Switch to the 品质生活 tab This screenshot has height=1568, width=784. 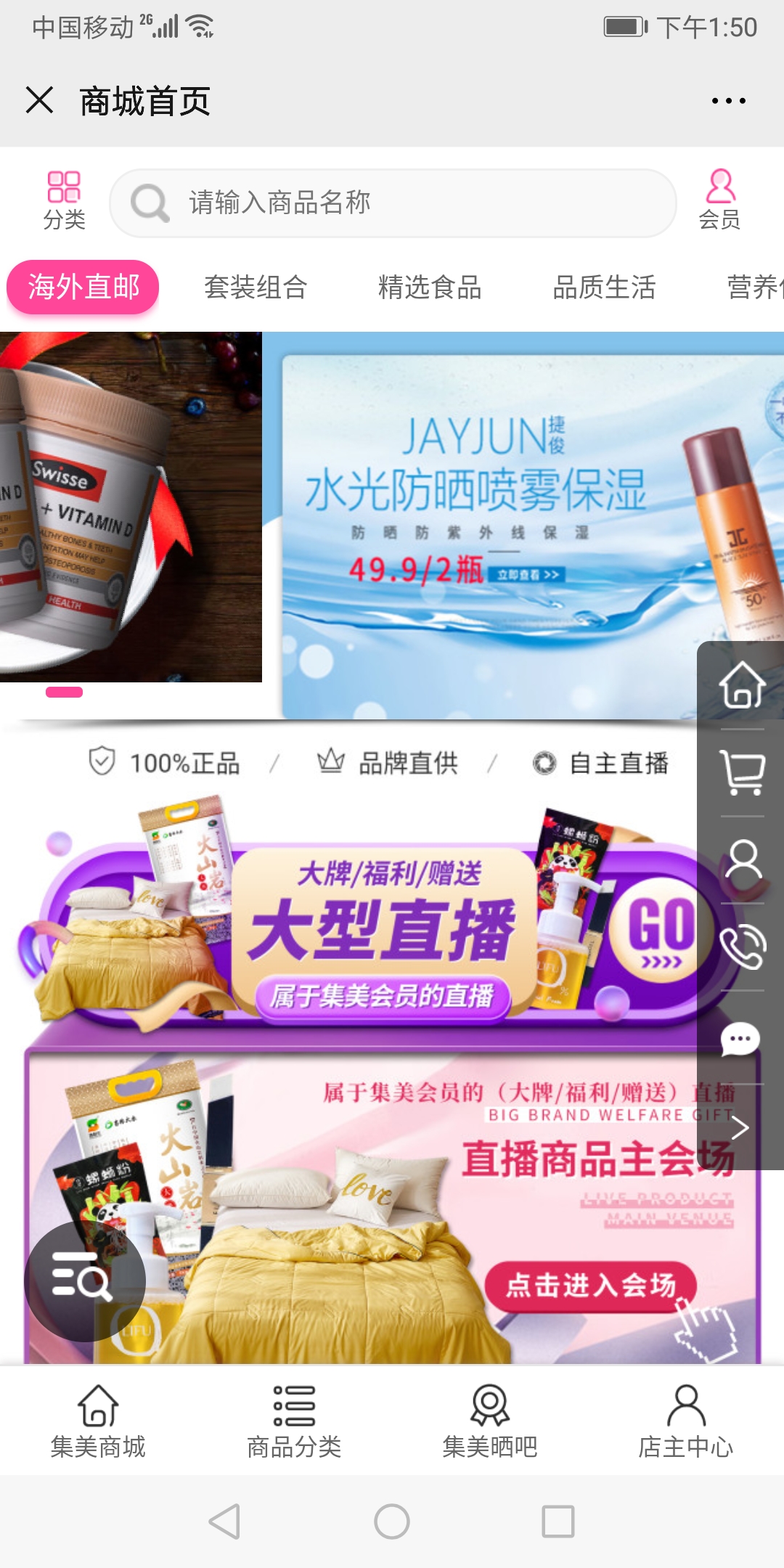click(x=604, y=287)
